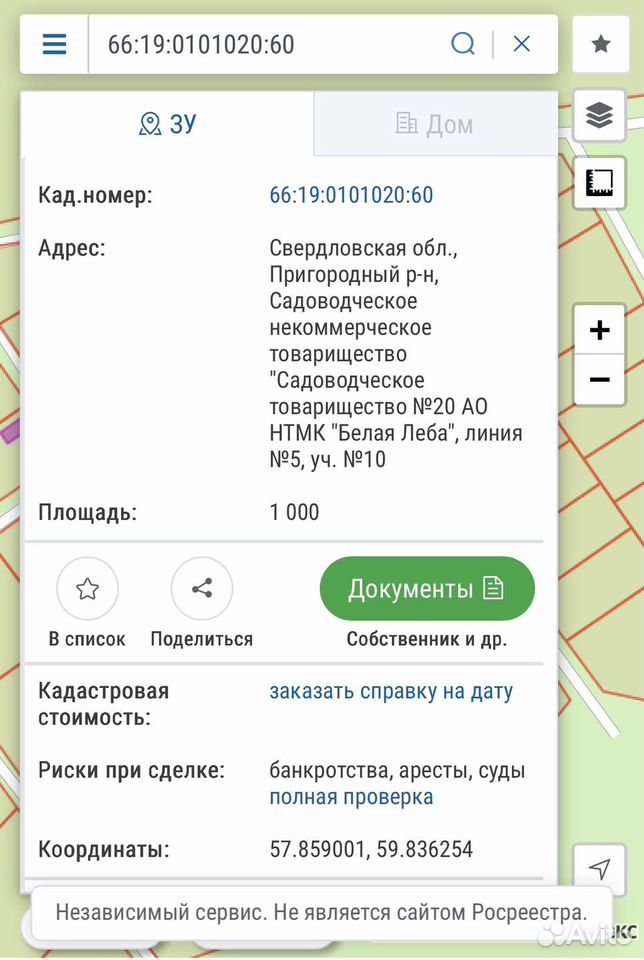Switch to the Дом tab

435,124
